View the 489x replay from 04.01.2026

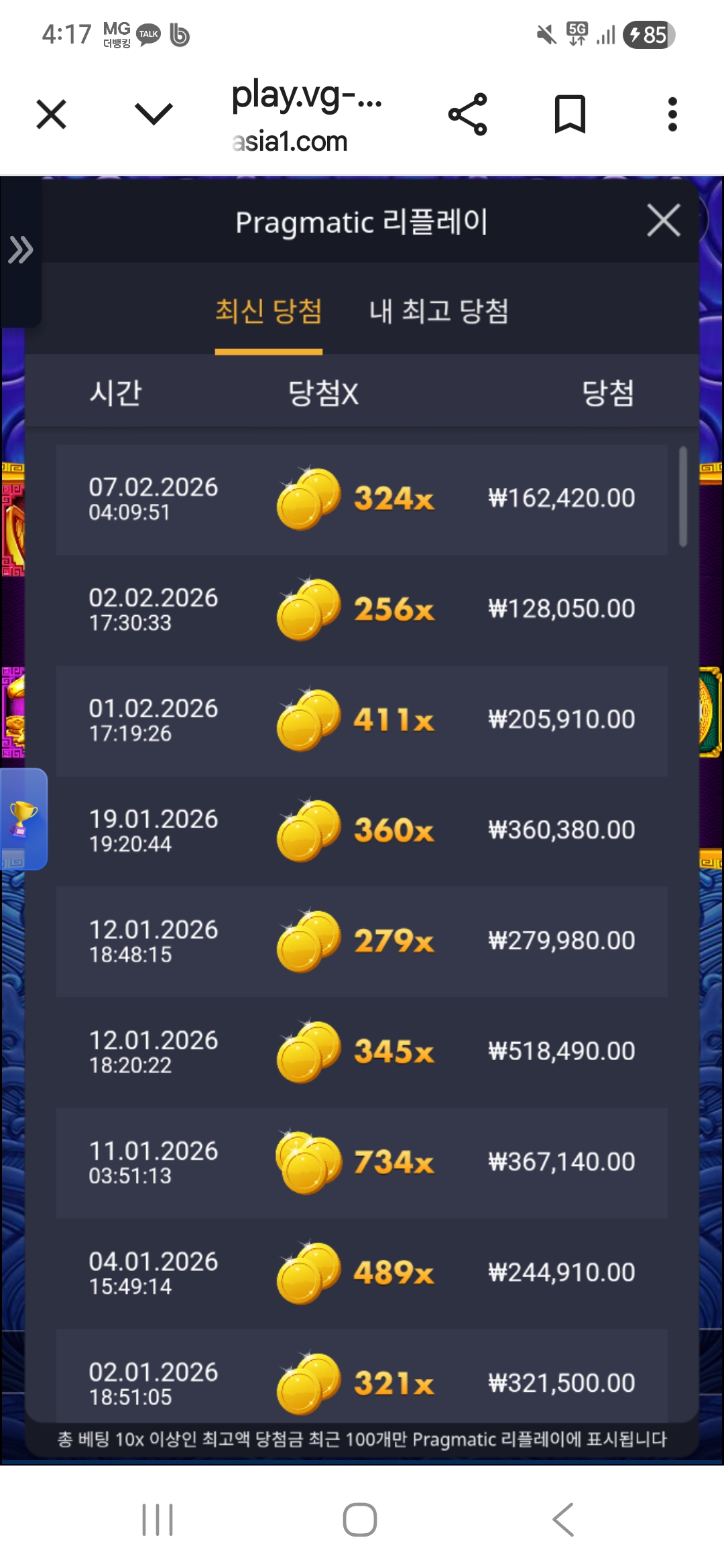[362, 1273]
